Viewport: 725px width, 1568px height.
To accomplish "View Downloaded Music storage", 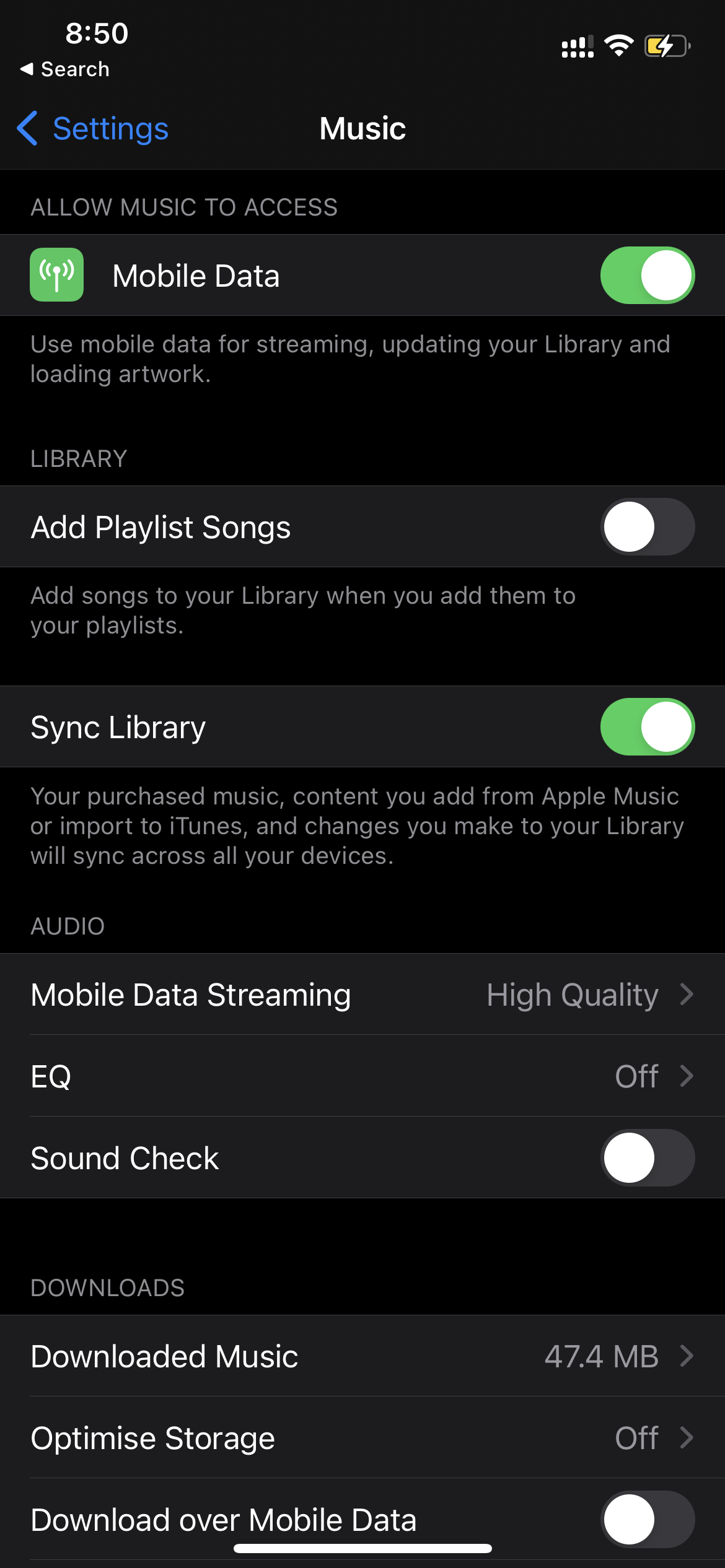I will 362,1356.
